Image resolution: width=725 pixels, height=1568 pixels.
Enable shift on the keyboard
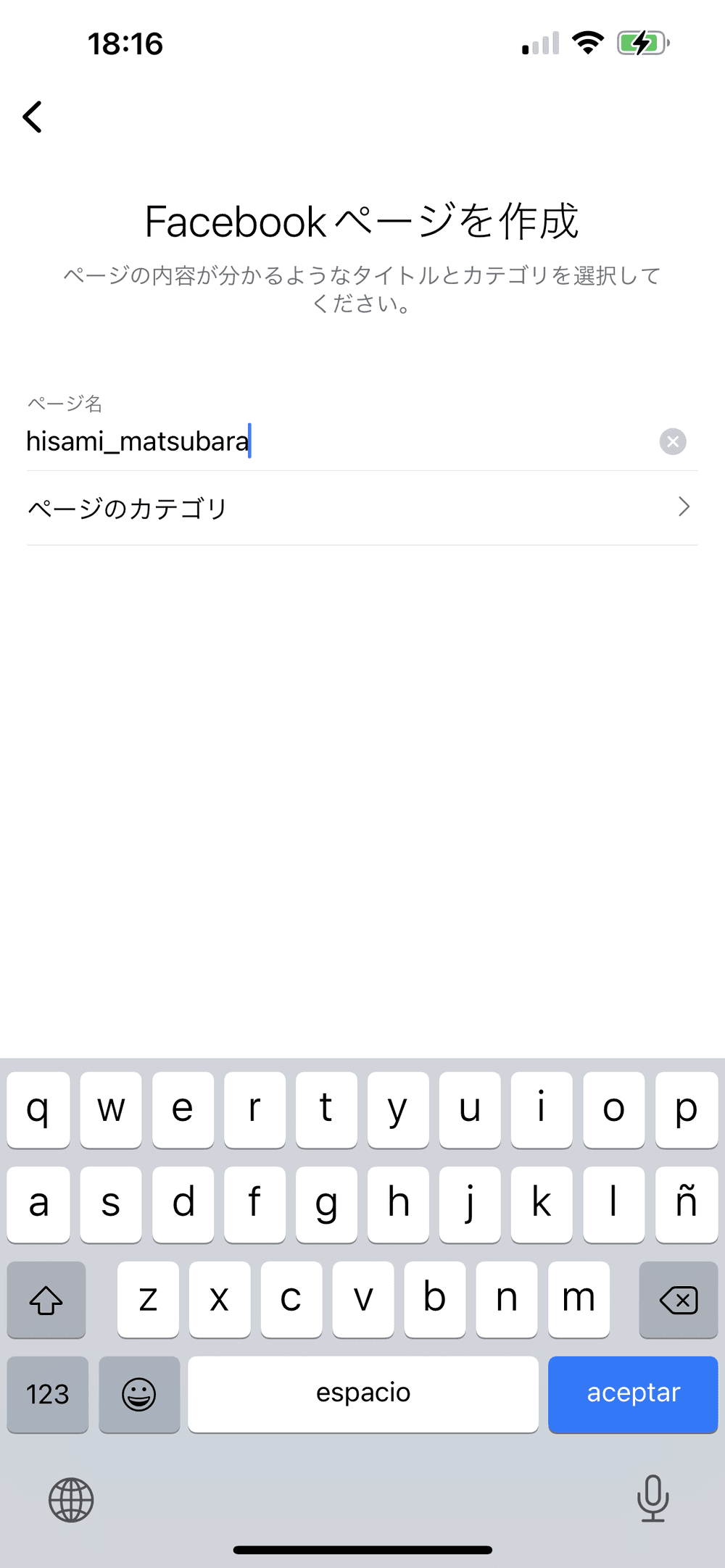point(46,1300)
